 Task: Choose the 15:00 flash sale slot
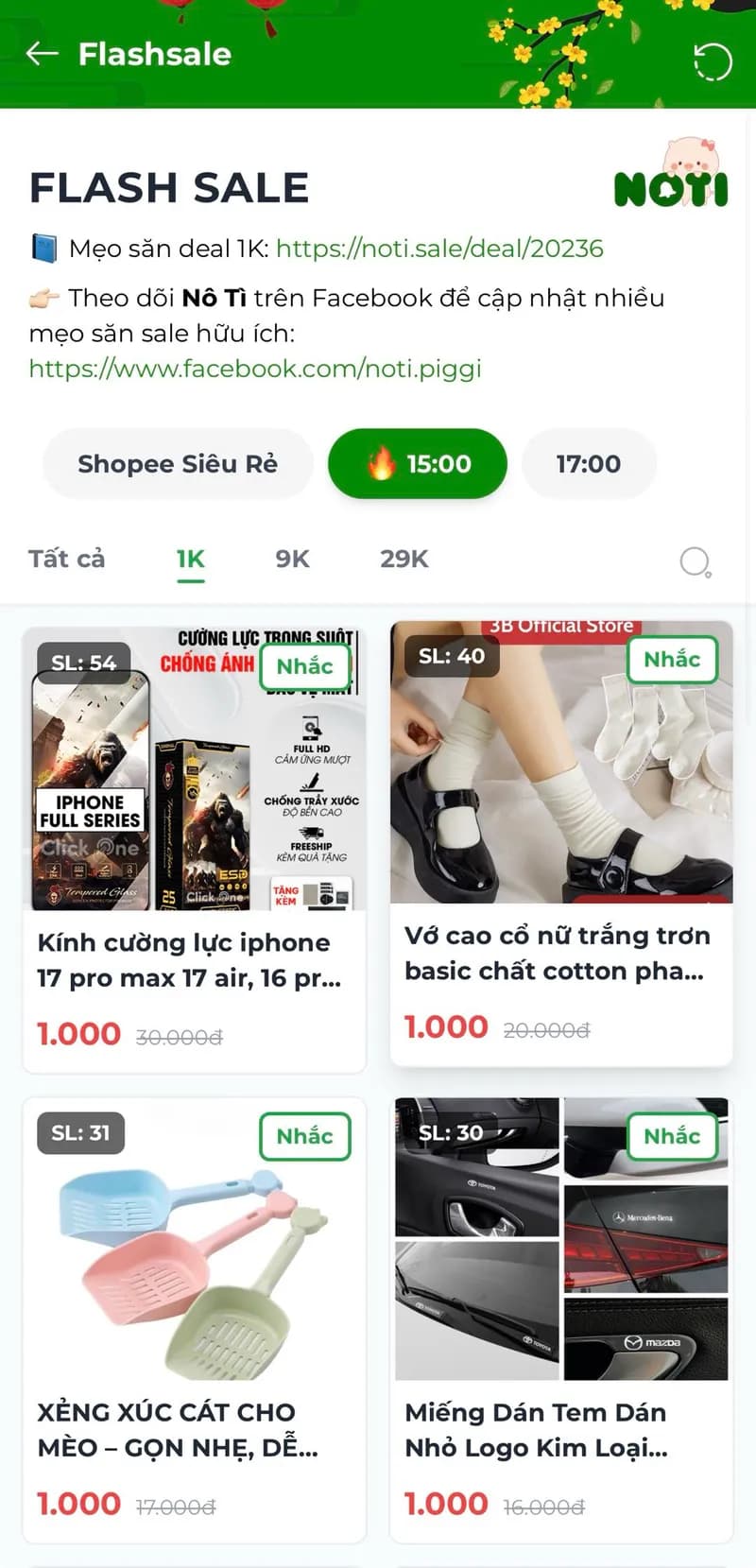pyautogui.click(x=418, y=464)
